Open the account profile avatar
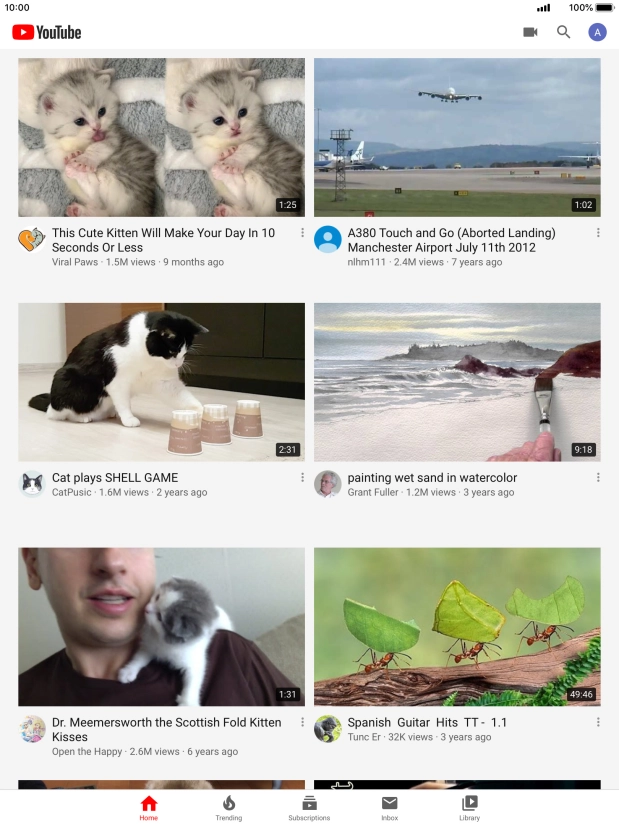 click(597, 32)
